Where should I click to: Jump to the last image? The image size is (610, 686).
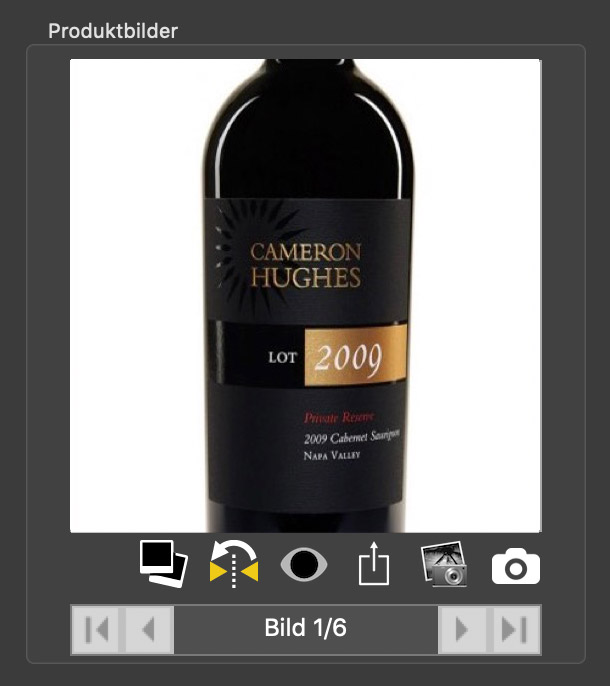point(515,629)
